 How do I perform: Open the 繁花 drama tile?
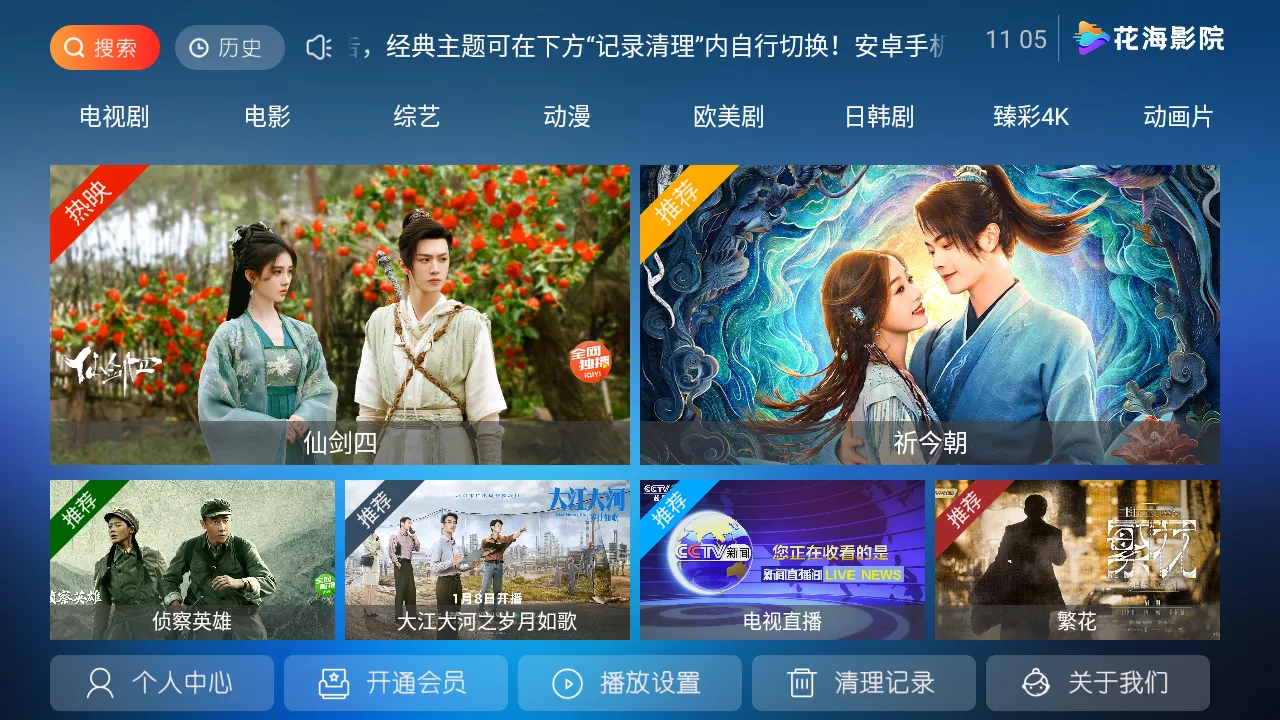click(1077, 560)
